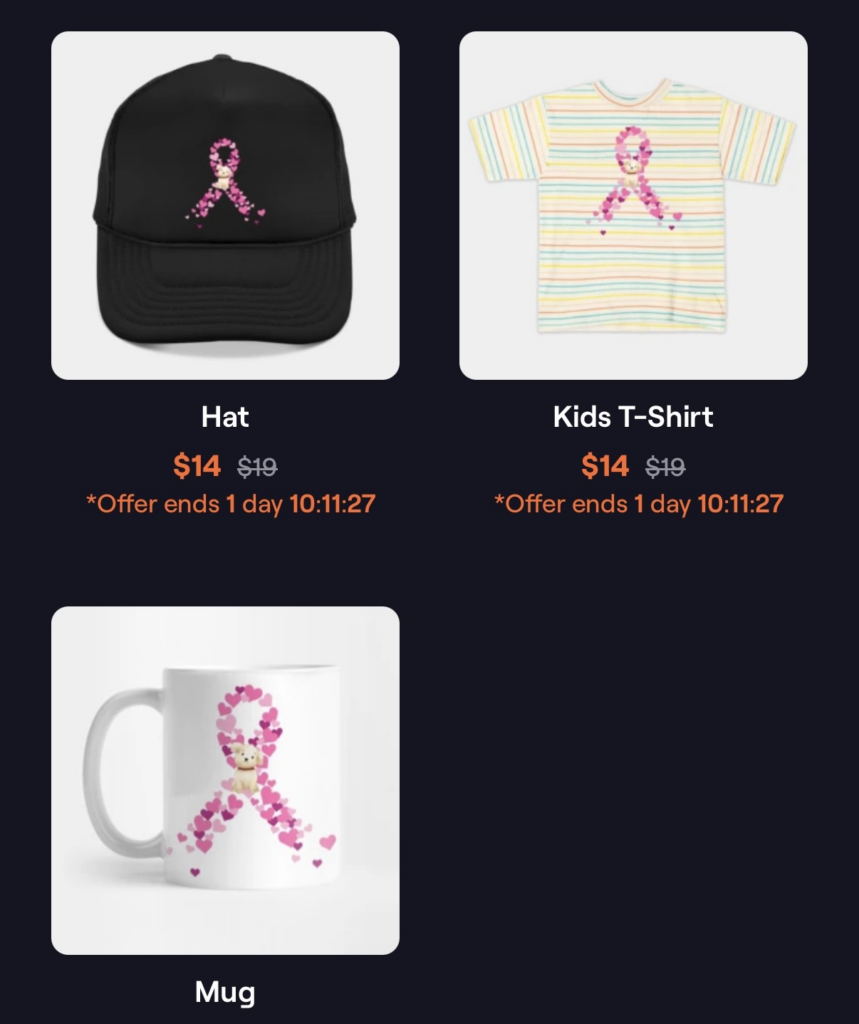Image resolution: width=859 pixels, height=1024 pixels.
Task: Select the Mug product tile
Action: (x=225, y=780)
